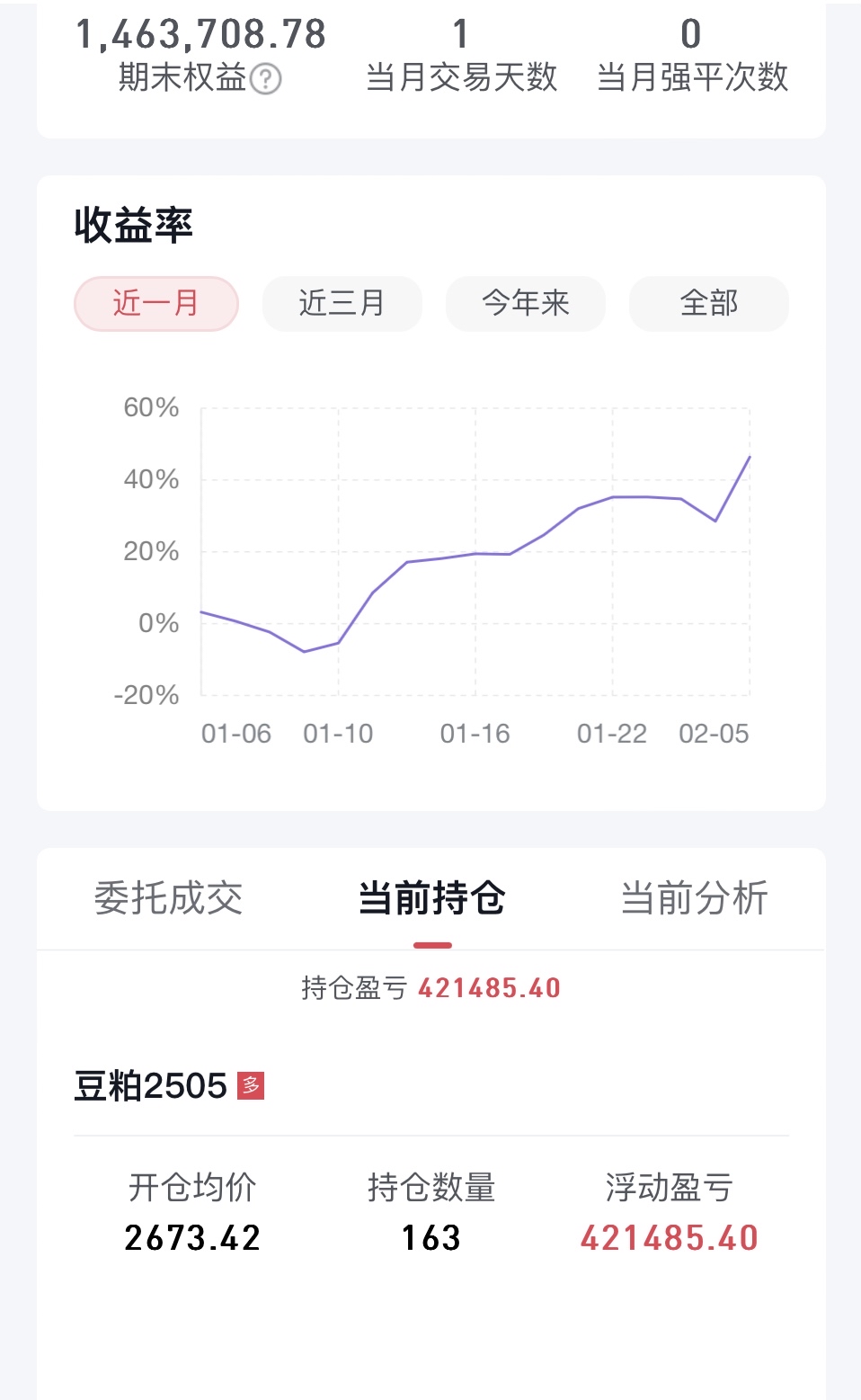861x1400 pixels.
Task: Select the 全部 time range
Action: pos(708,303)
